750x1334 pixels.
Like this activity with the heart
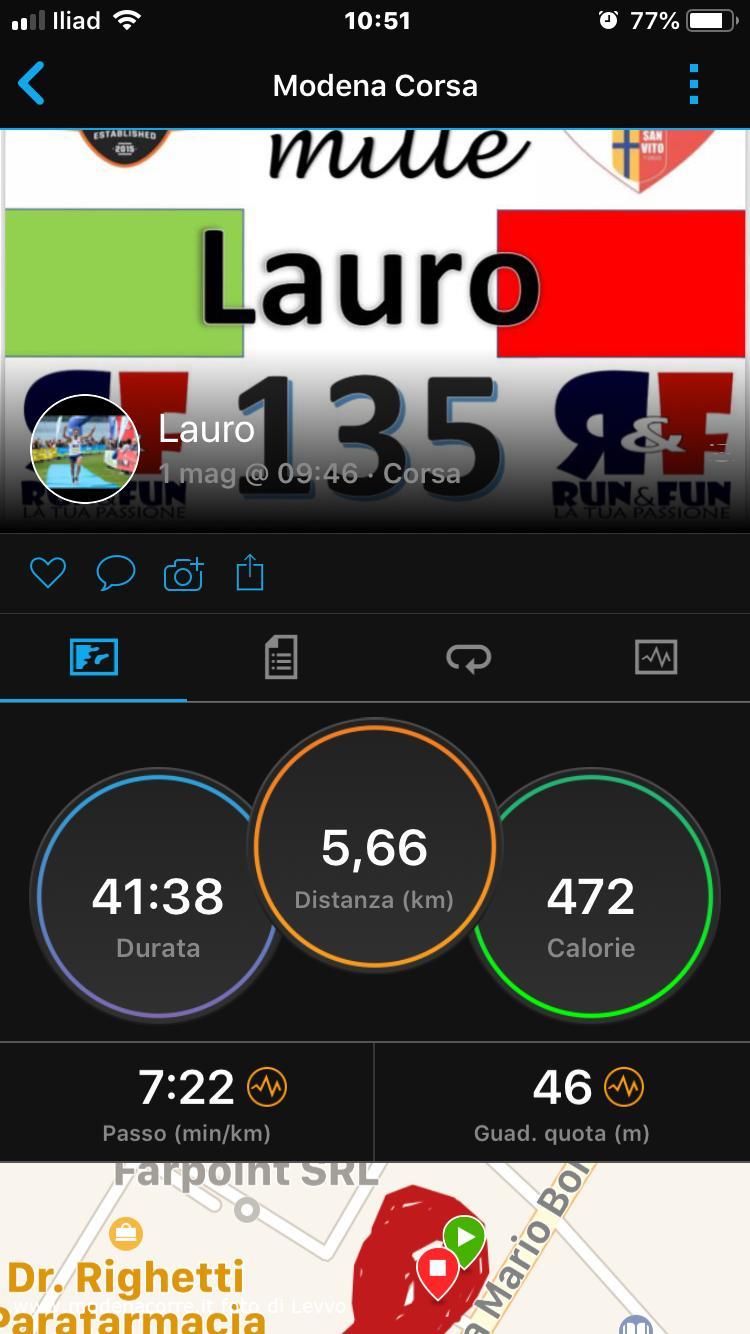click(x=47, y=573)
